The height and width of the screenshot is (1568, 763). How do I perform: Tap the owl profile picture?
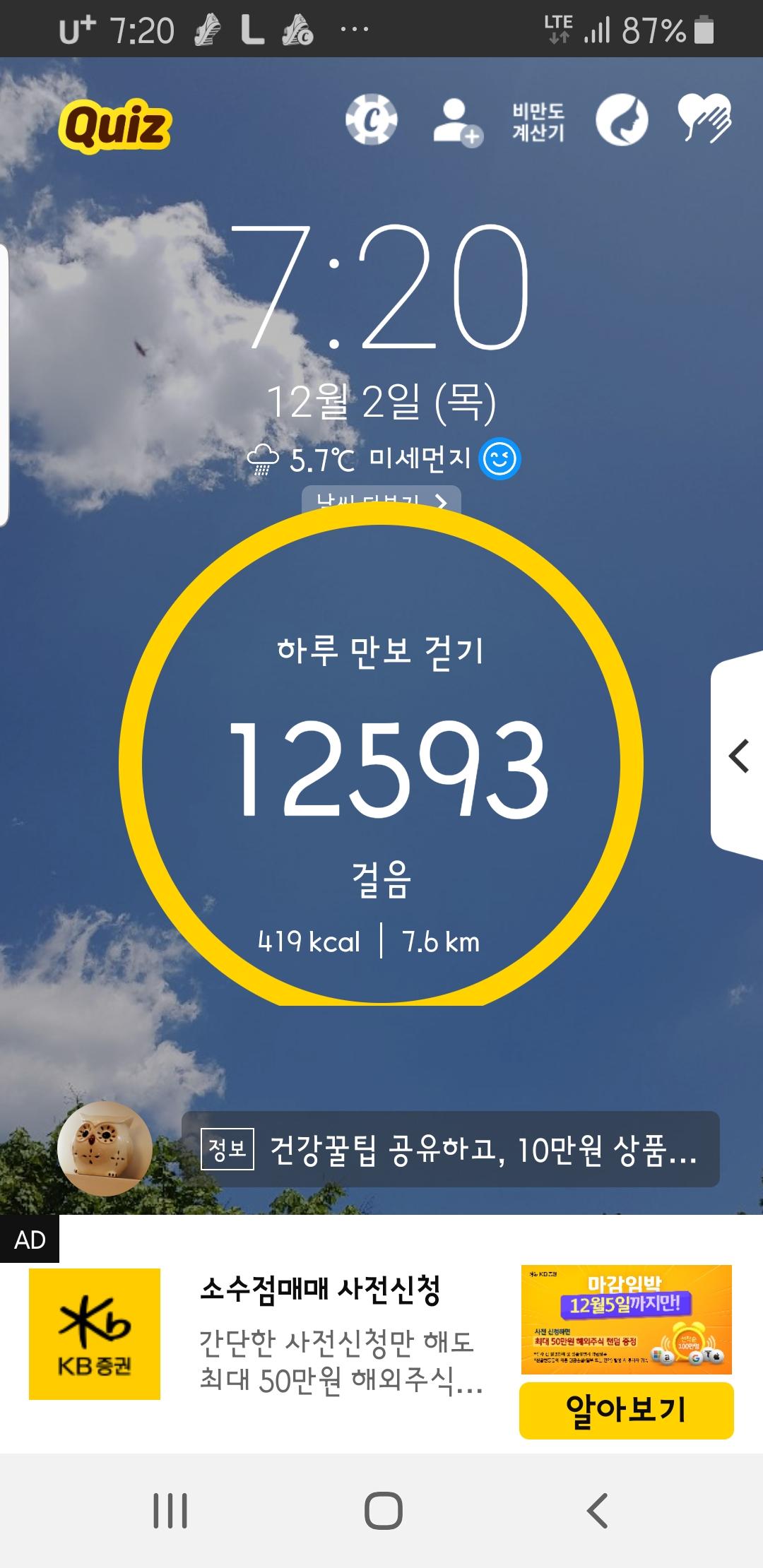tap(105, 1148)
